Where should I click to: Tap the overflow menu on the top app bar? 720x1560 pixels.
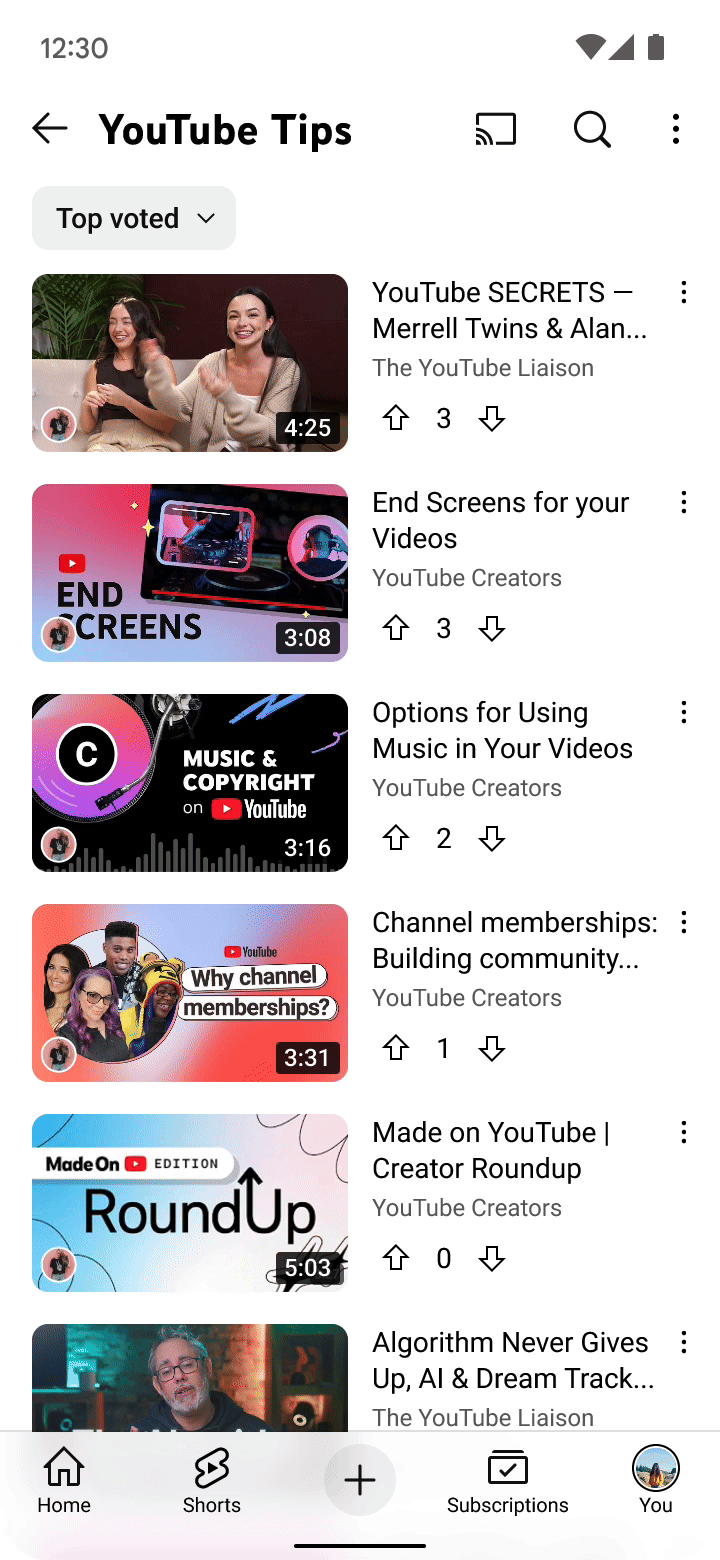coord(676,129)
